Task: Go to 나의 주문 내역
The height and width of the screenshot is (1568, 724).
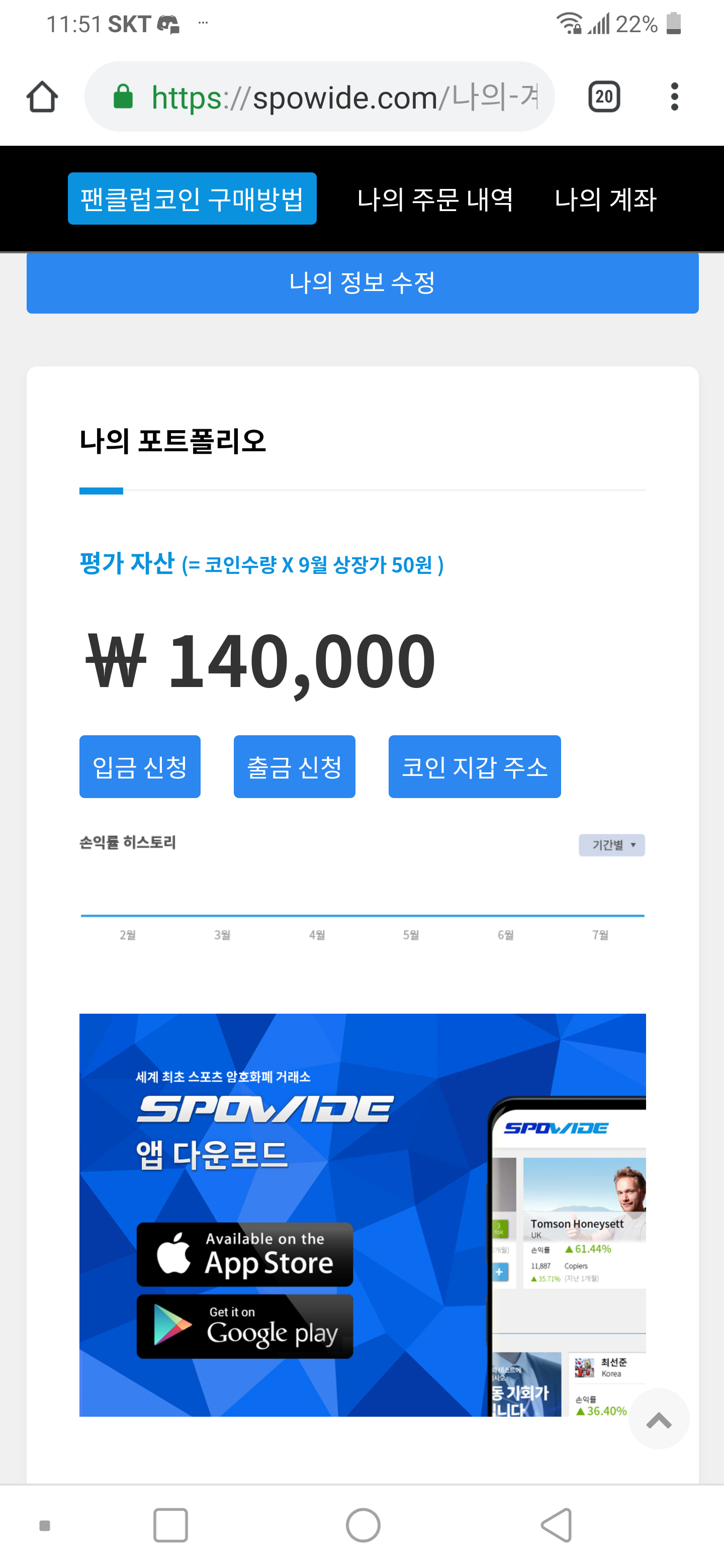Action: coord(435,199)
